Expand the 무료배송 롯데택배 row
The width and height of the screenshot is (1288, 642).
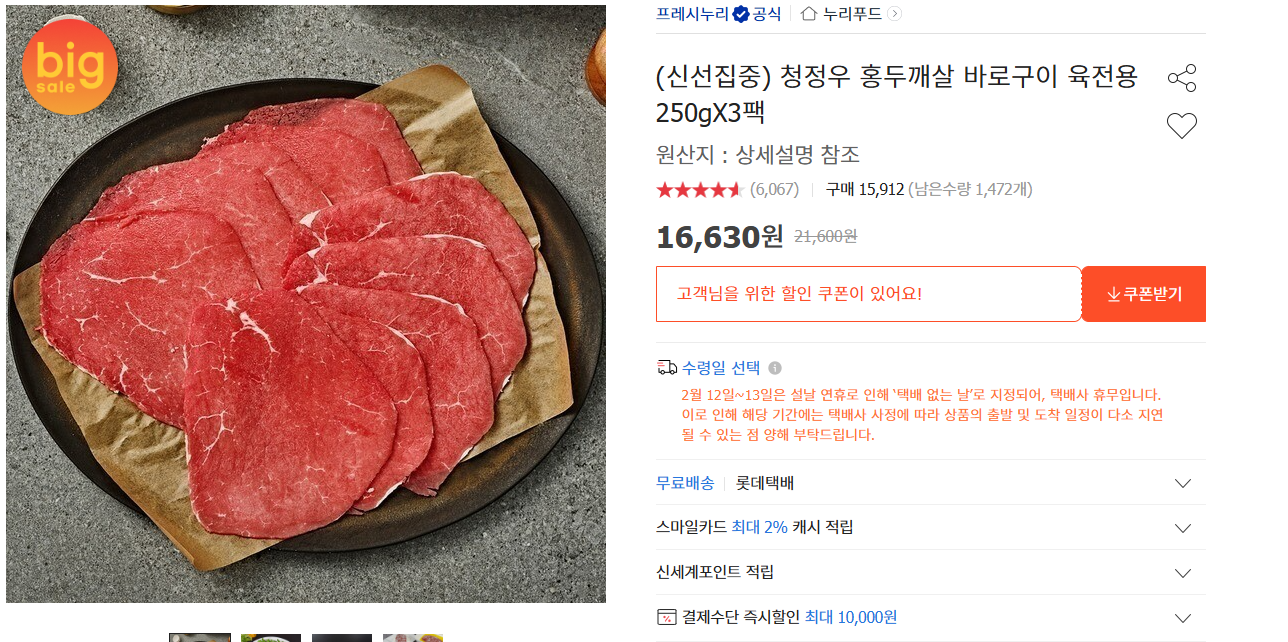[x=1183, y=483]
